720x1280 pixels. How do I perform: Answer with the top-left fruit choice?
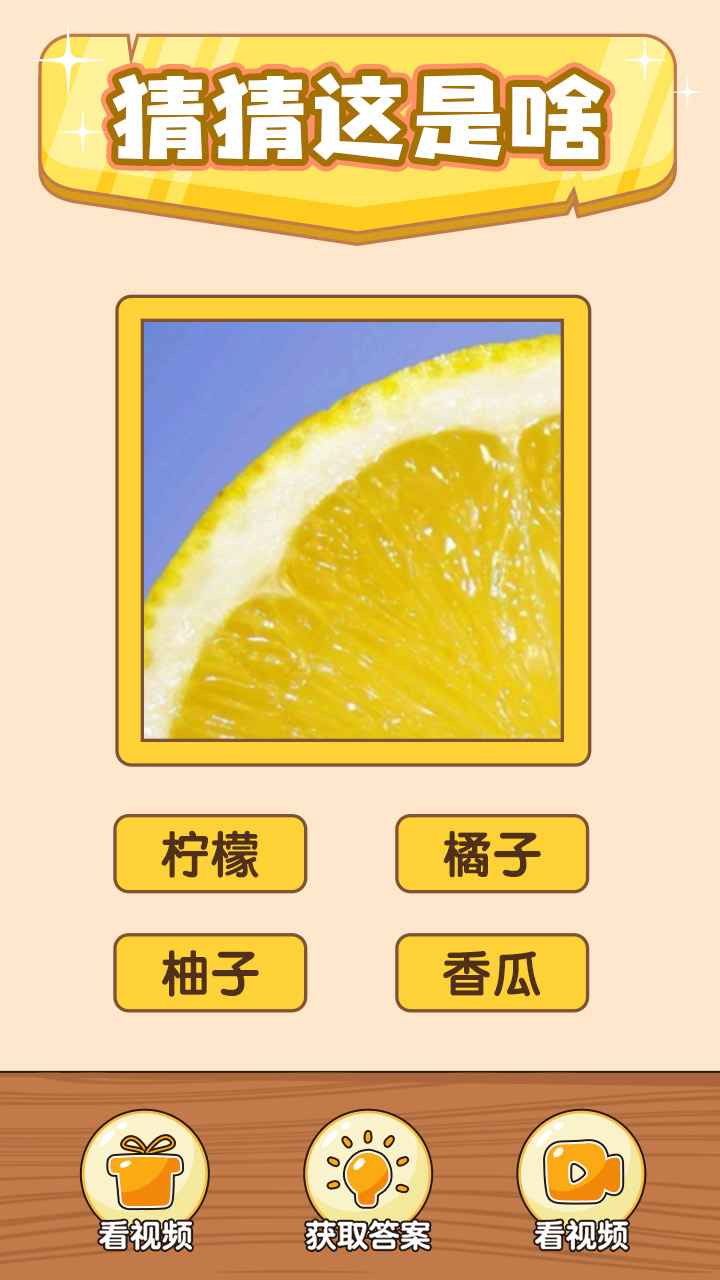(210, 855)
